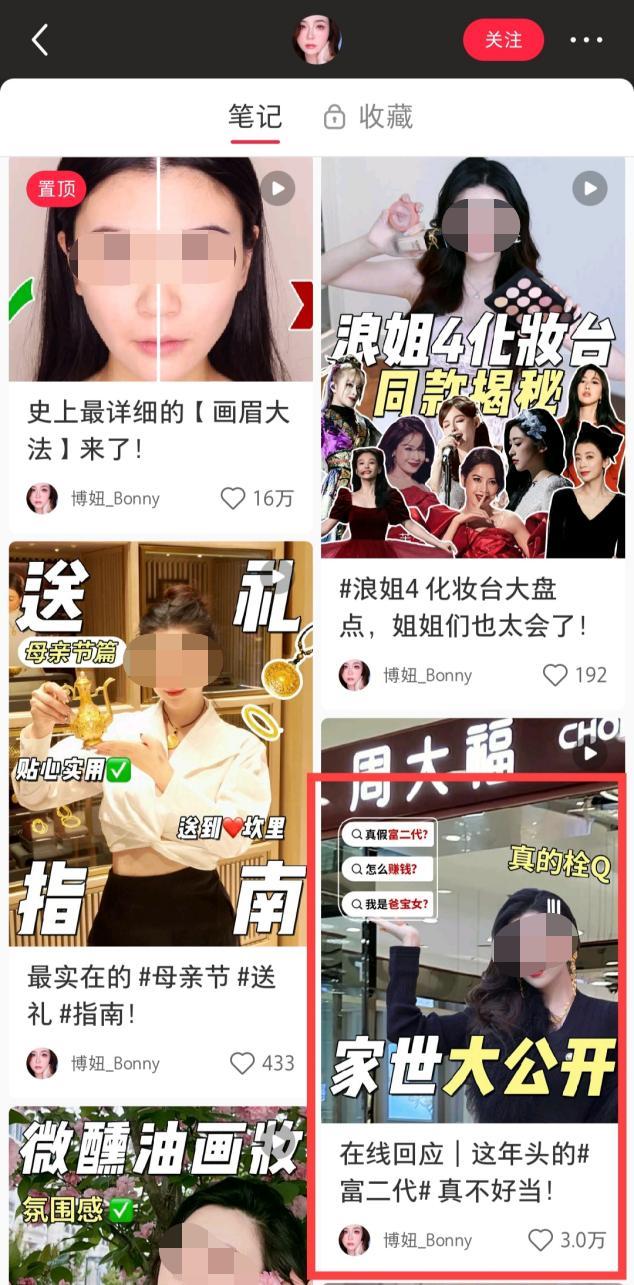Like the 浪姐4 note showing 192
The width and height of the screenshot is (634, 1285).
pyautogui.click(x=556, y=675)
